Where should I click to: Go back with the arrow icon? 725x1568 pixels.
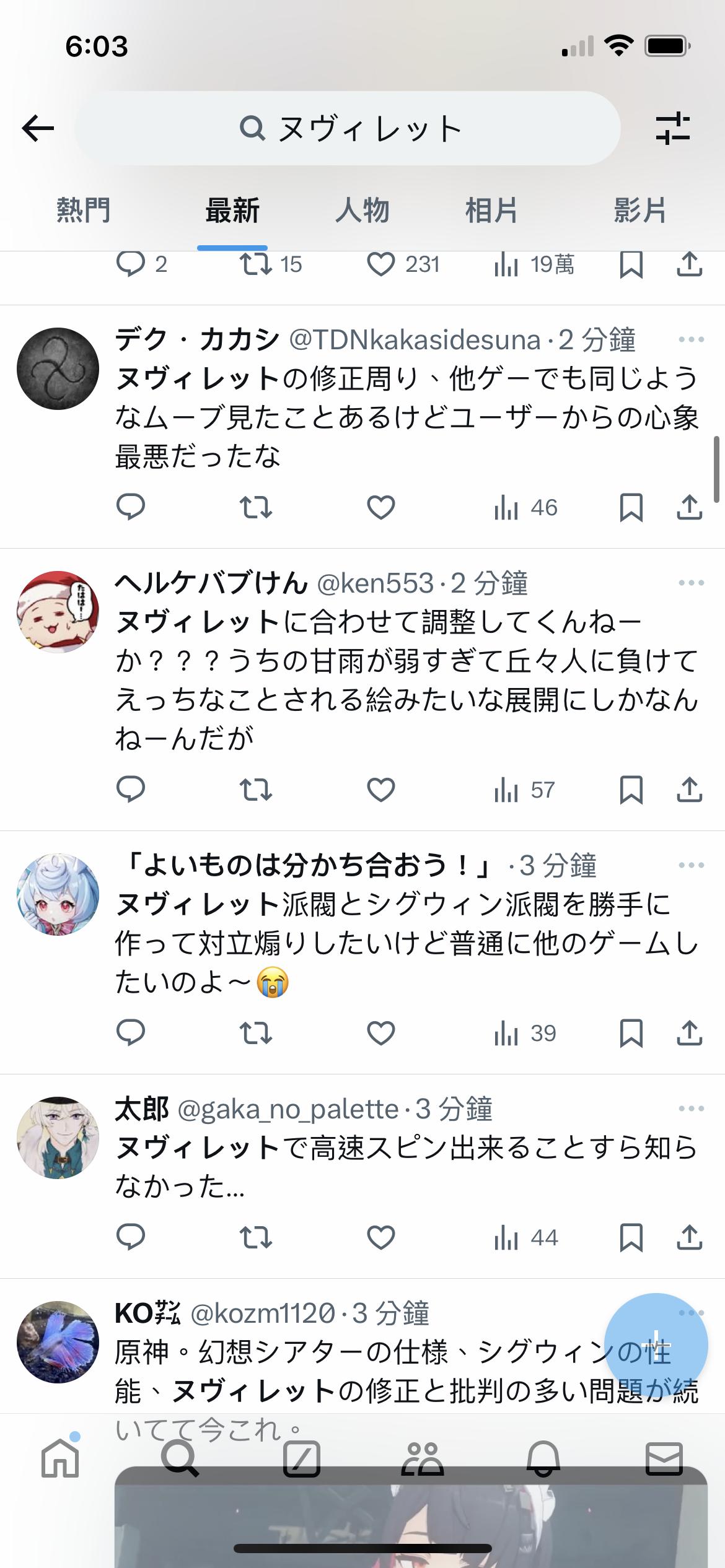point(38,129)
